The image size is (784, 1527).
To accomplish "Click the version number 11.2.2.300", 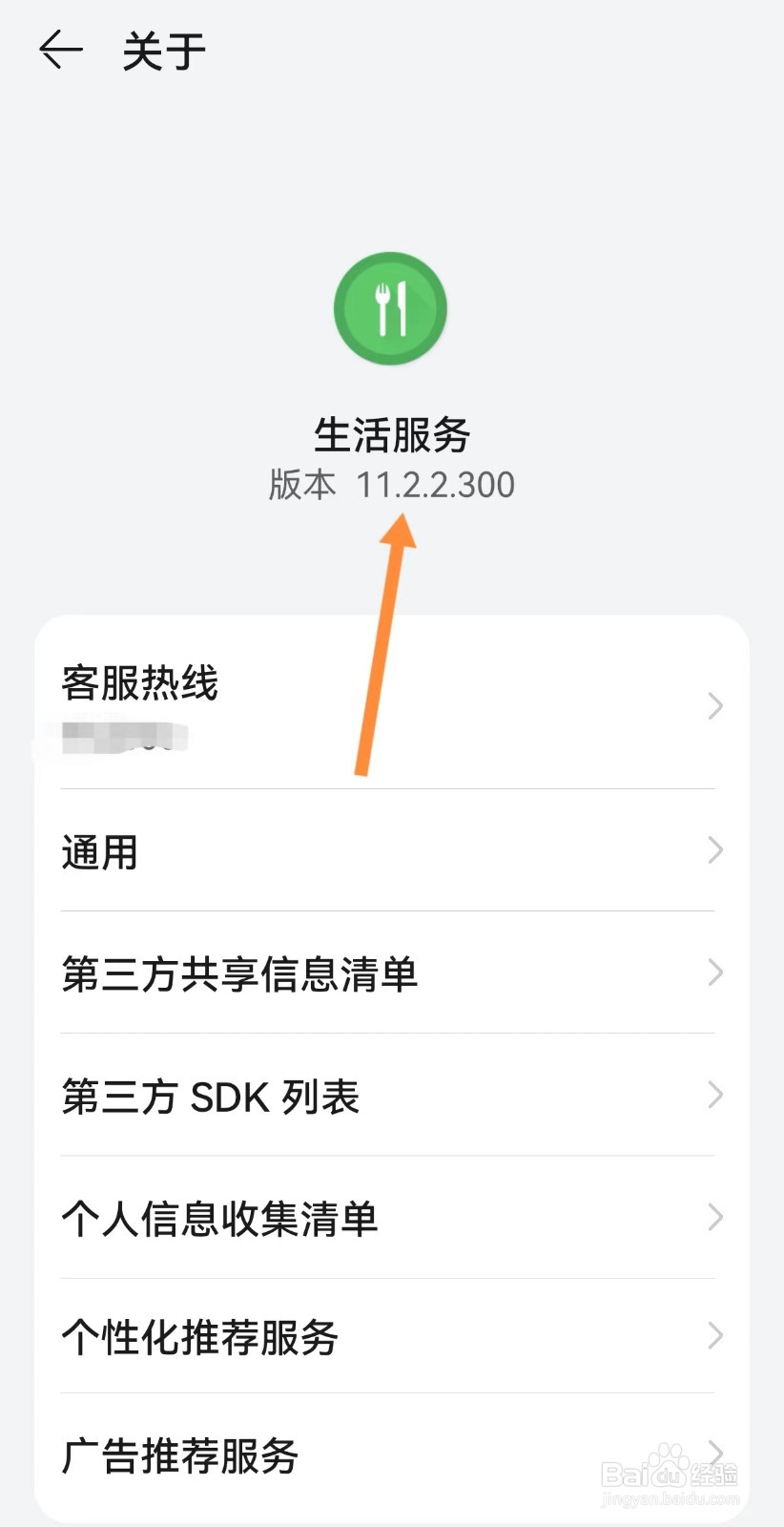I will click(x=438, y=485).
